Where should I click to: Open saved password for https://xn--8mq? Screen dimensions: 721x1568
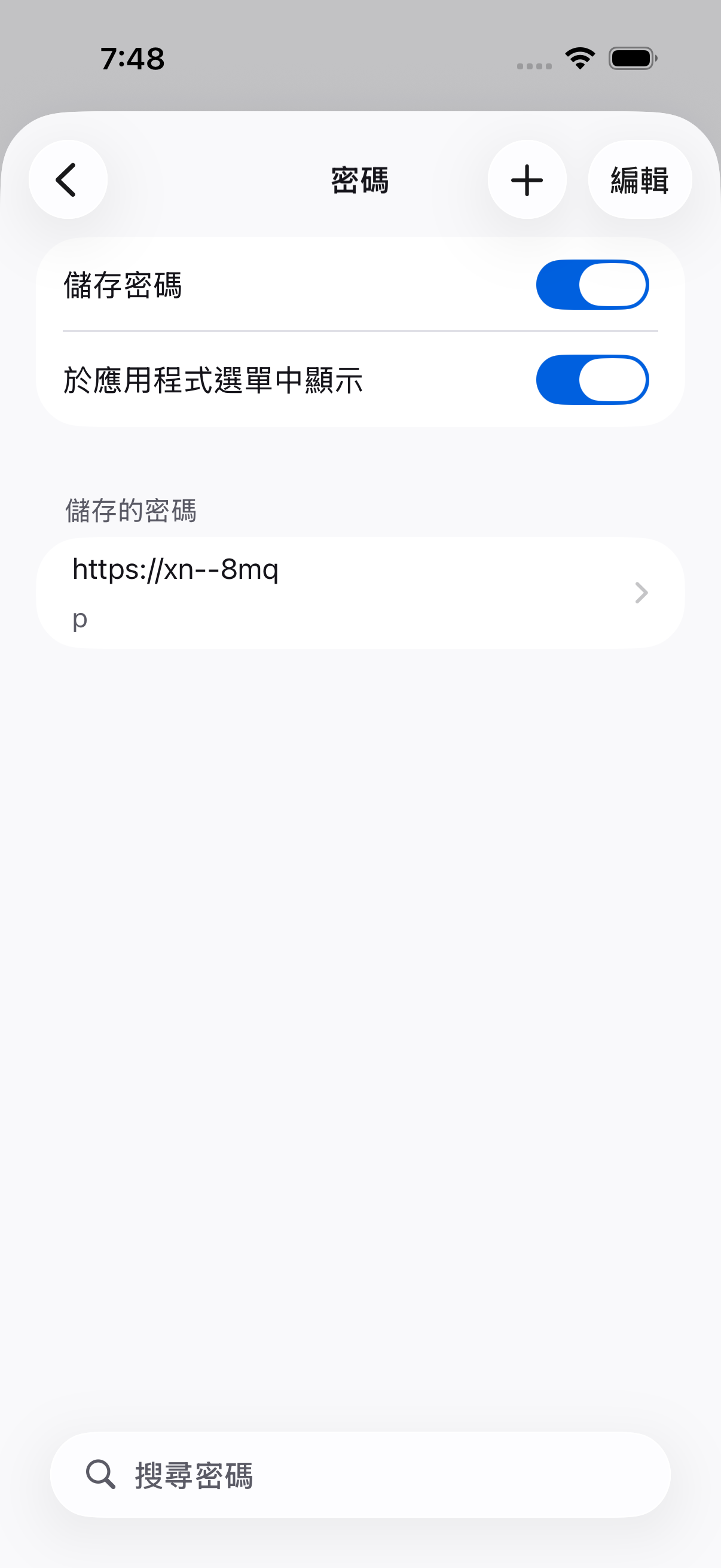360,593
